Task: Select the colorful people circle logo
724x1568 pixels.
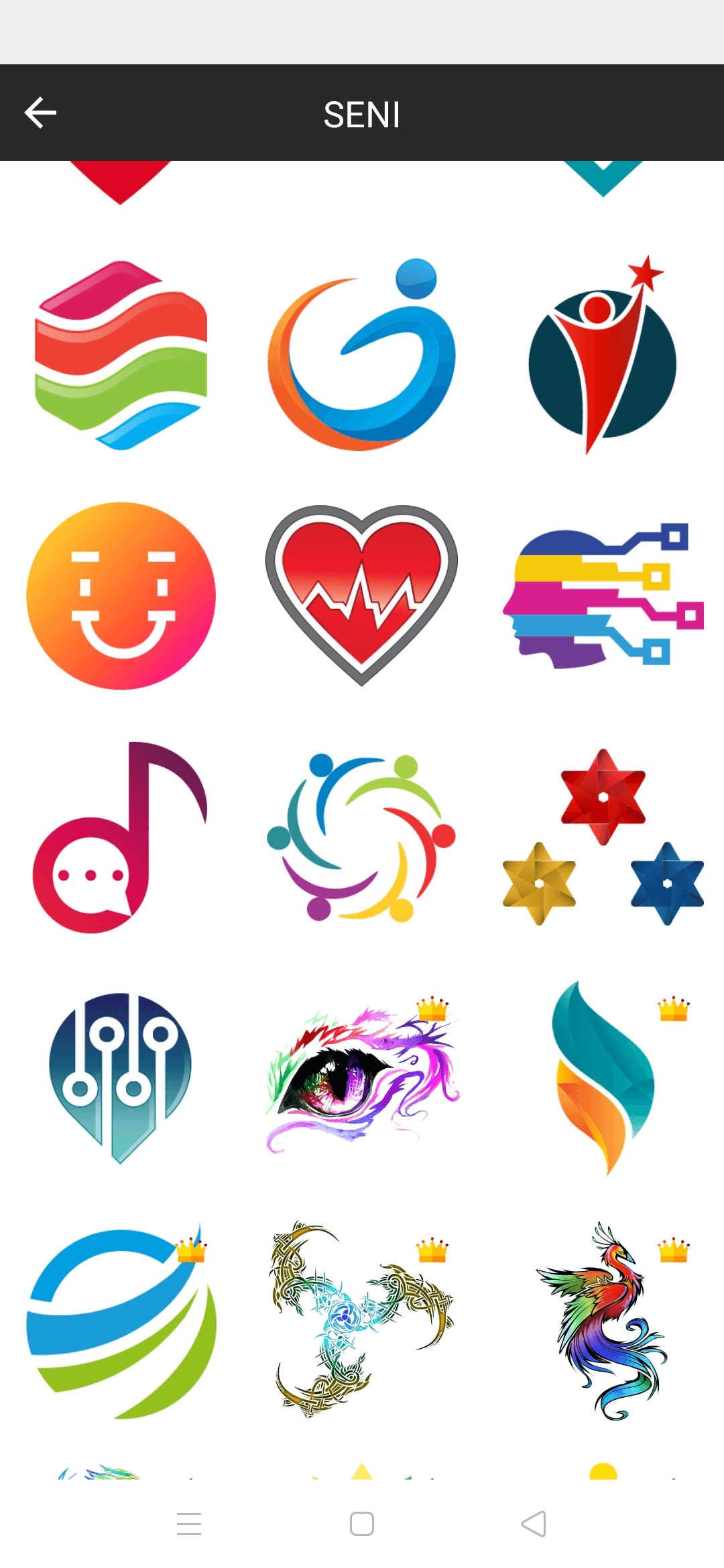Action: 362,838
